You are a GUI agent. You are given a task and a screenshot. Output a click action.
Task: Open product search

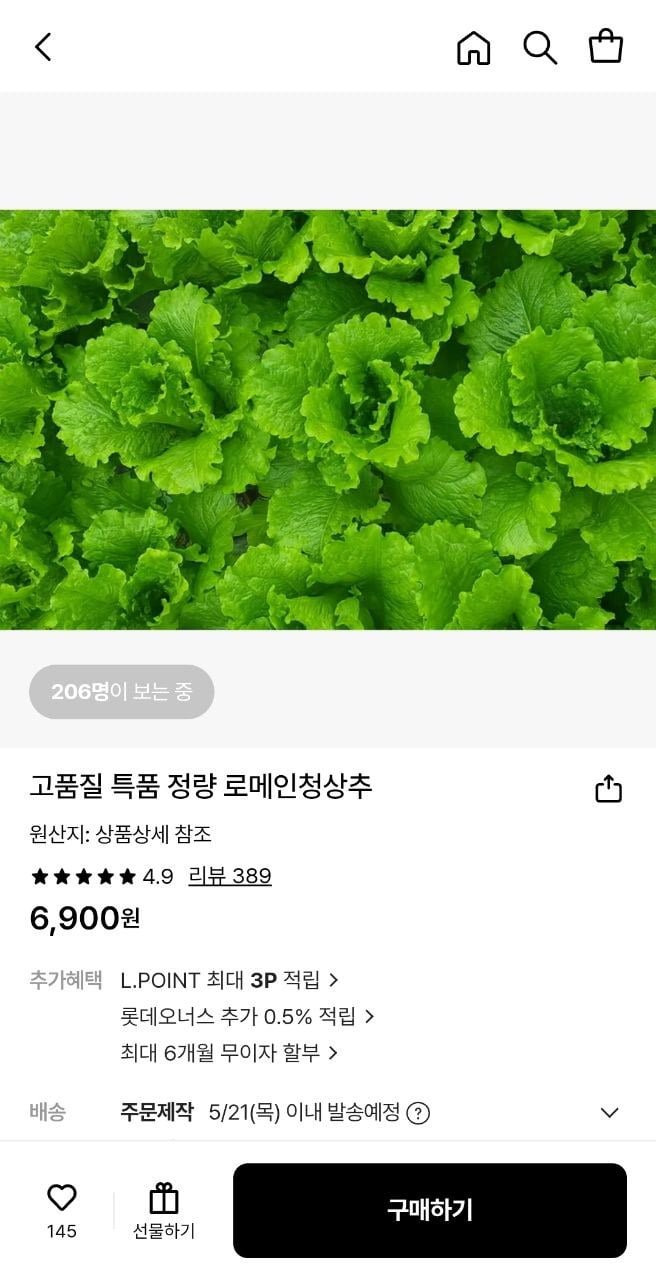point(540,47)
